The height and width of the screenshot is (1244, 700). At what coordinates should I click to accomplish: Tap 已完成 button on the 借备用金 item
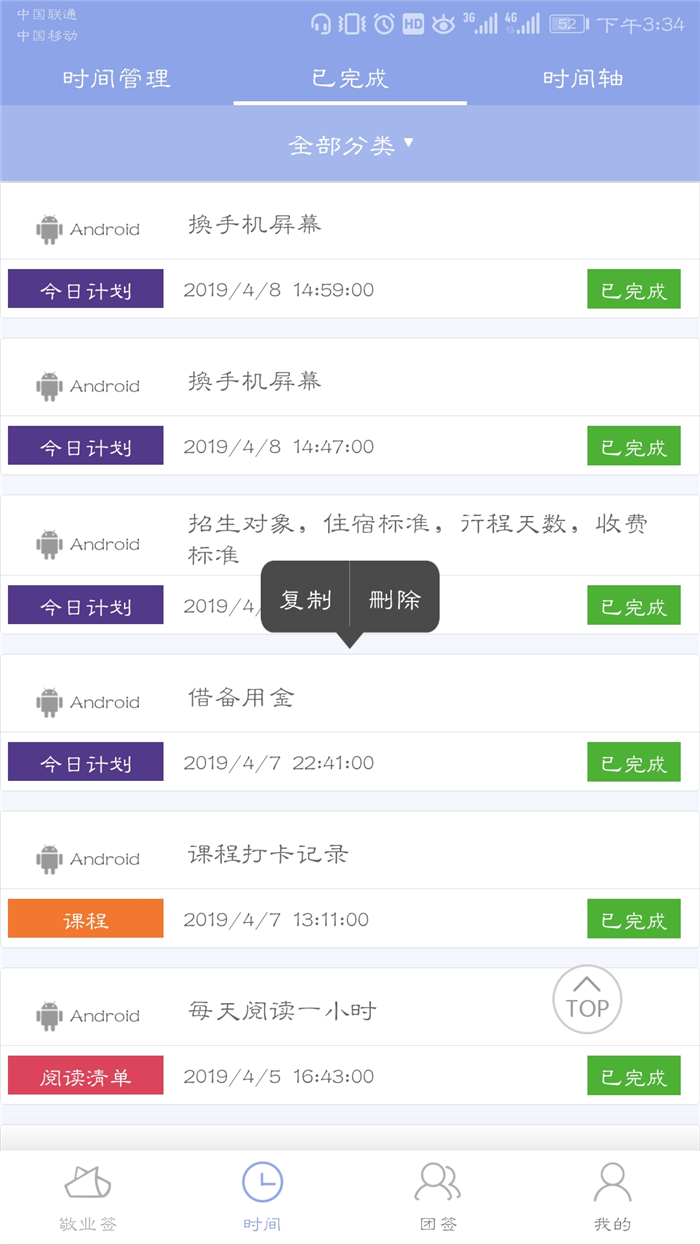(634, 763)
